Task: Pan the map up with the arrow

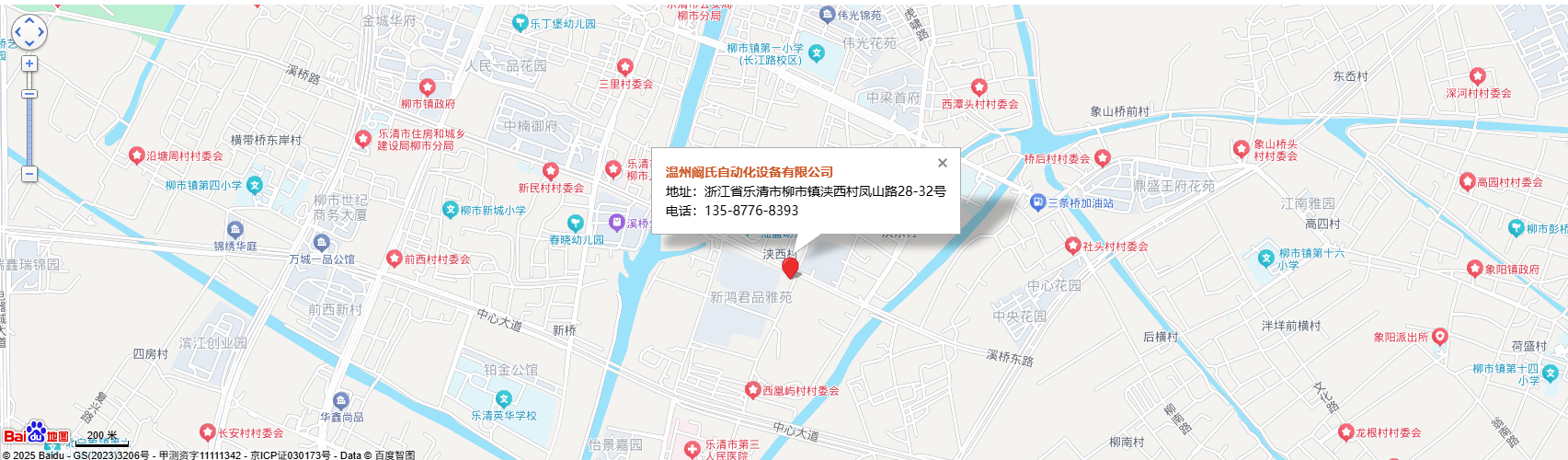Action: [x=29, y=20]
